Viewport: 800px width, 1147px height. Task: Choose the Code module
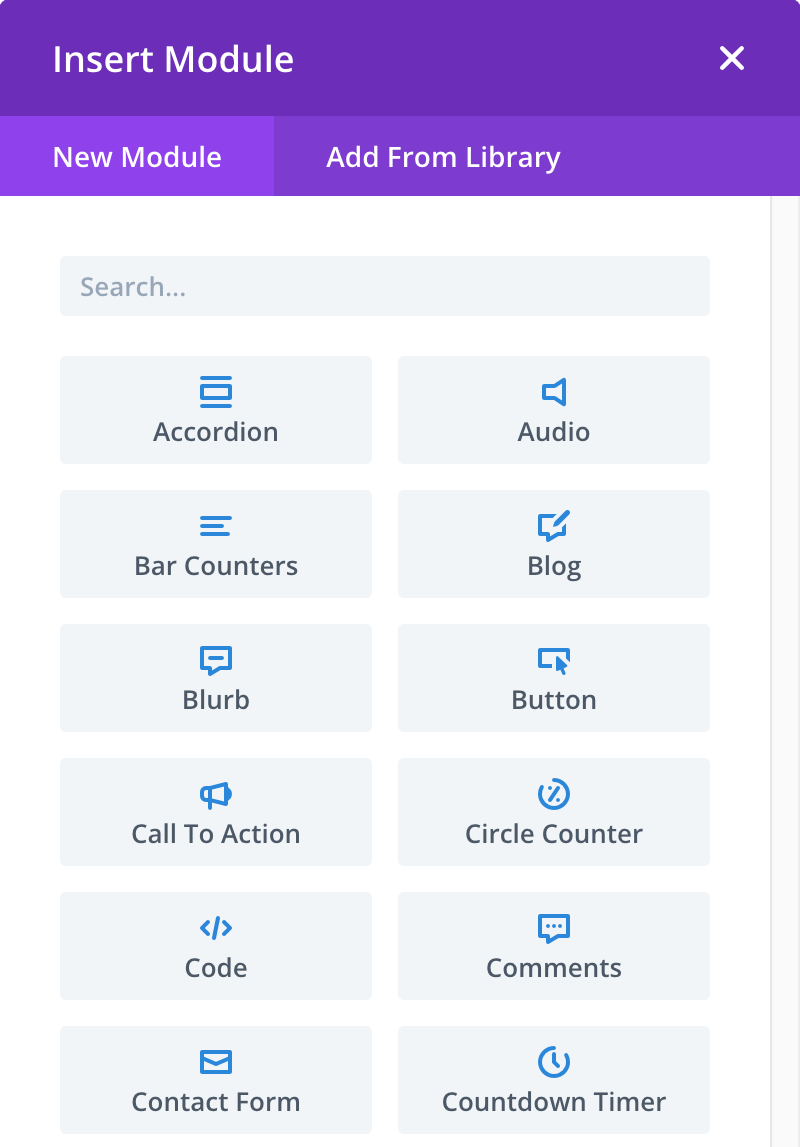pyautogui.click(x=216, y=946)
